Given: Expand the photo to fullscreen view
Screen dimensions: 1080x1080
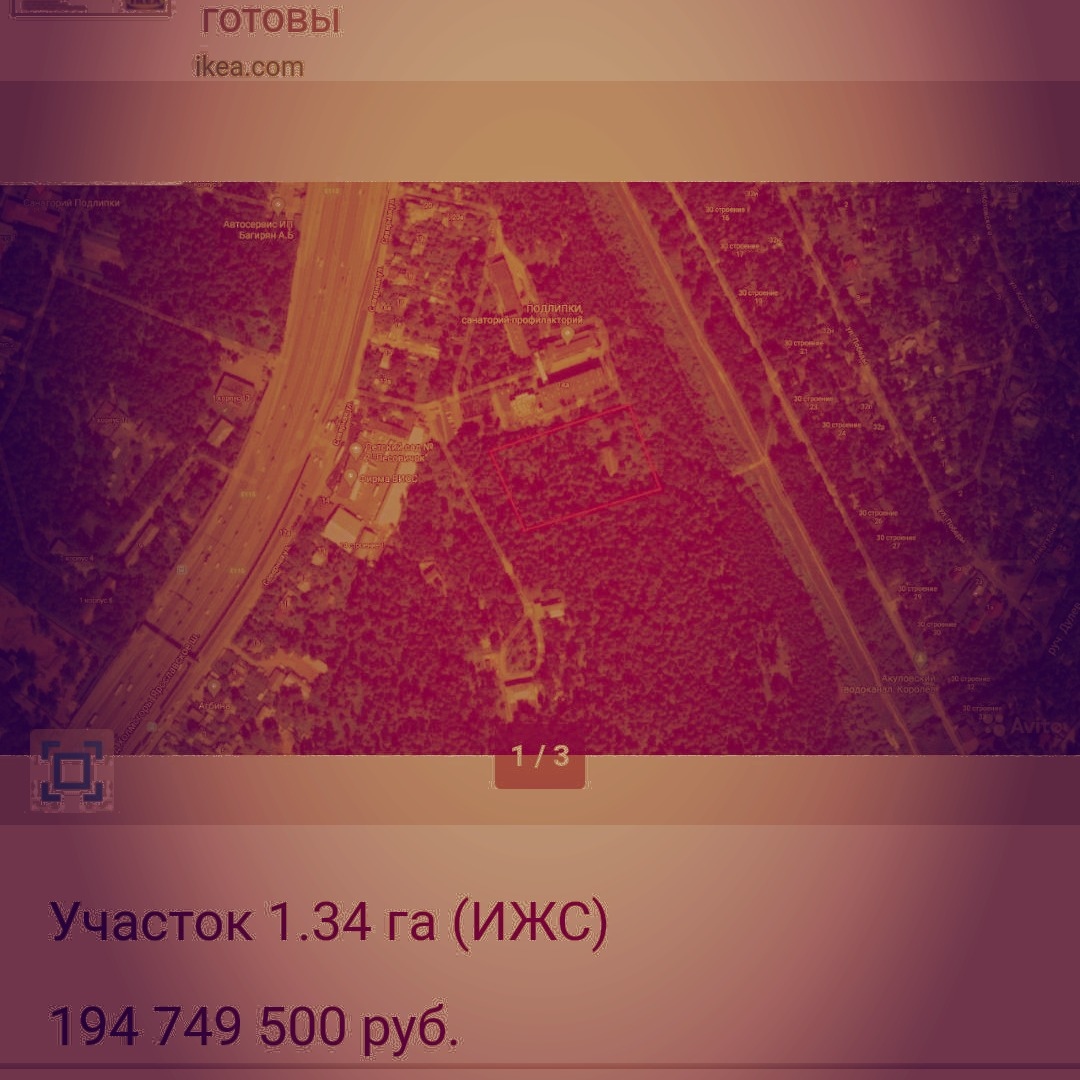Looking at the screenshot, I should point(71,771).
